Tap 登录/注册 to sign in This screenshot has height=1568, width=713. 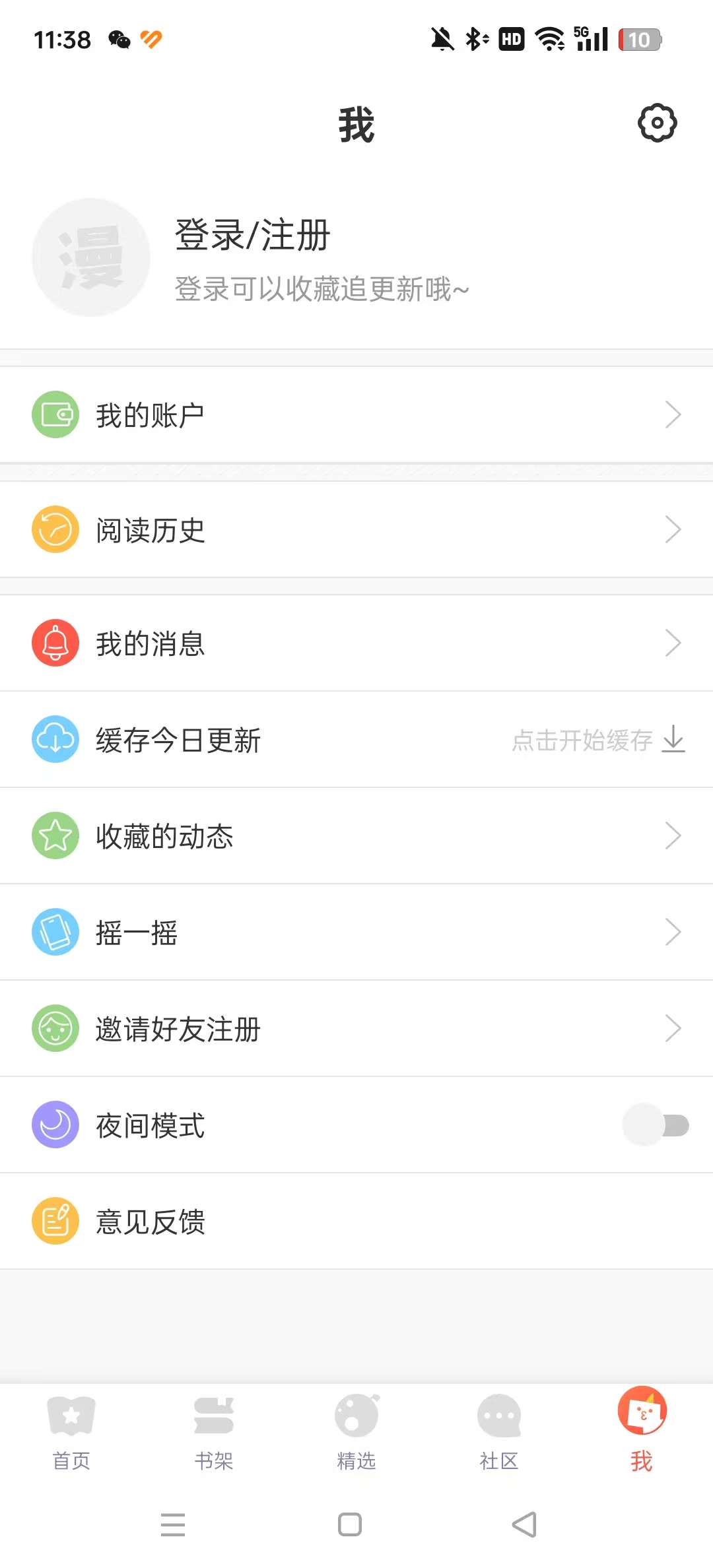(252, 236)
